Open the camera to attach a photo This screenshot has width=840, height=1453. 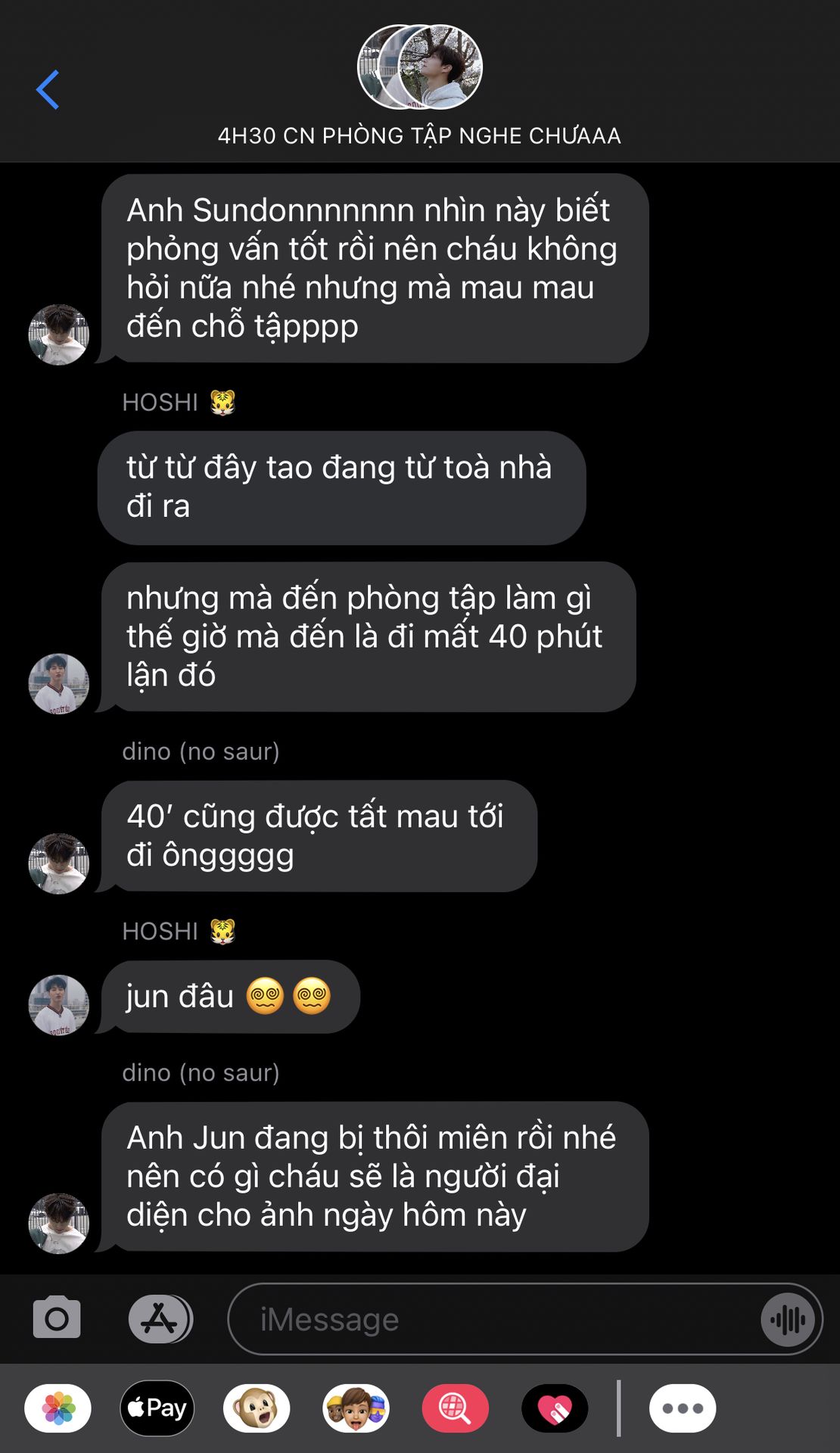point(57,1318)
